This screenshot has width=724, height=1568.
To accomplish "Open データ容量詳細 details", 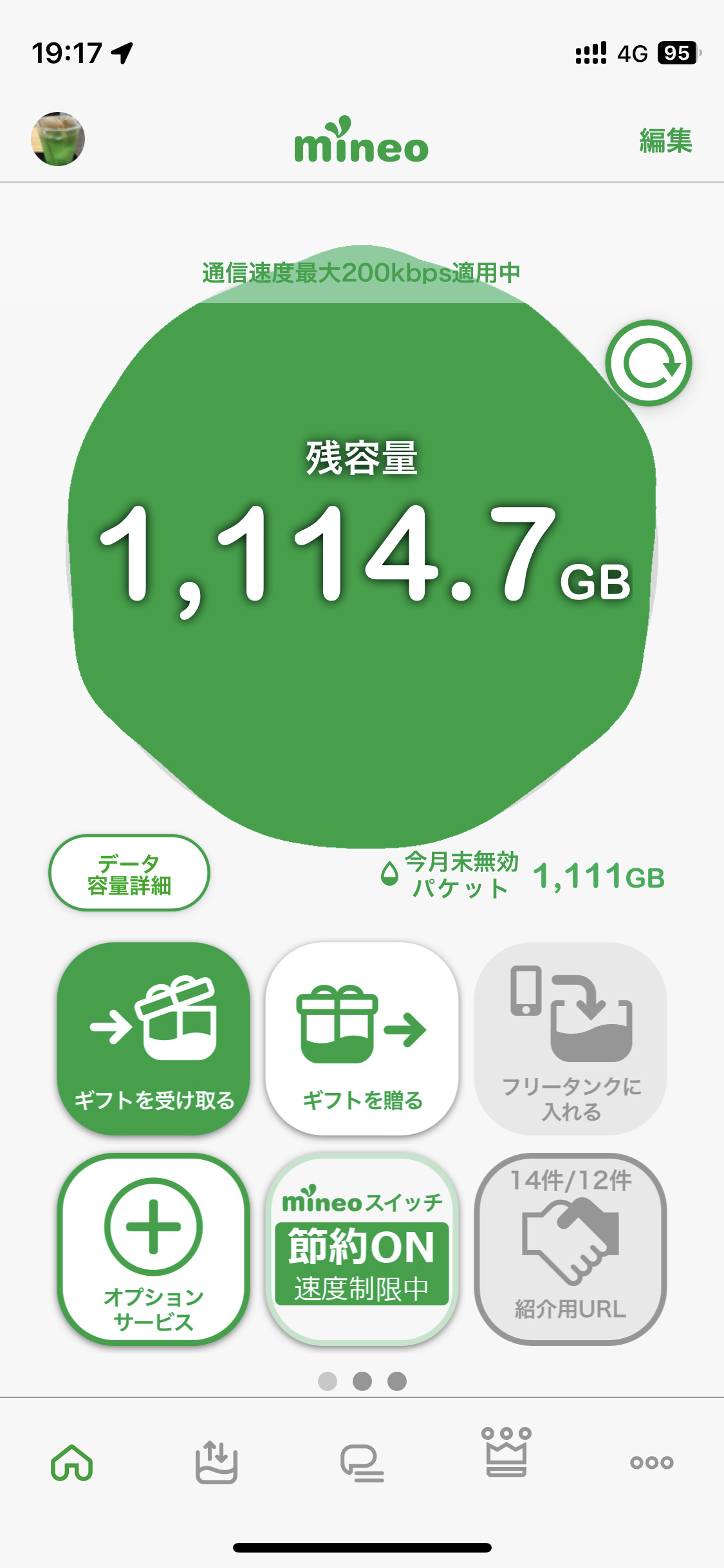I will [129, 873].
